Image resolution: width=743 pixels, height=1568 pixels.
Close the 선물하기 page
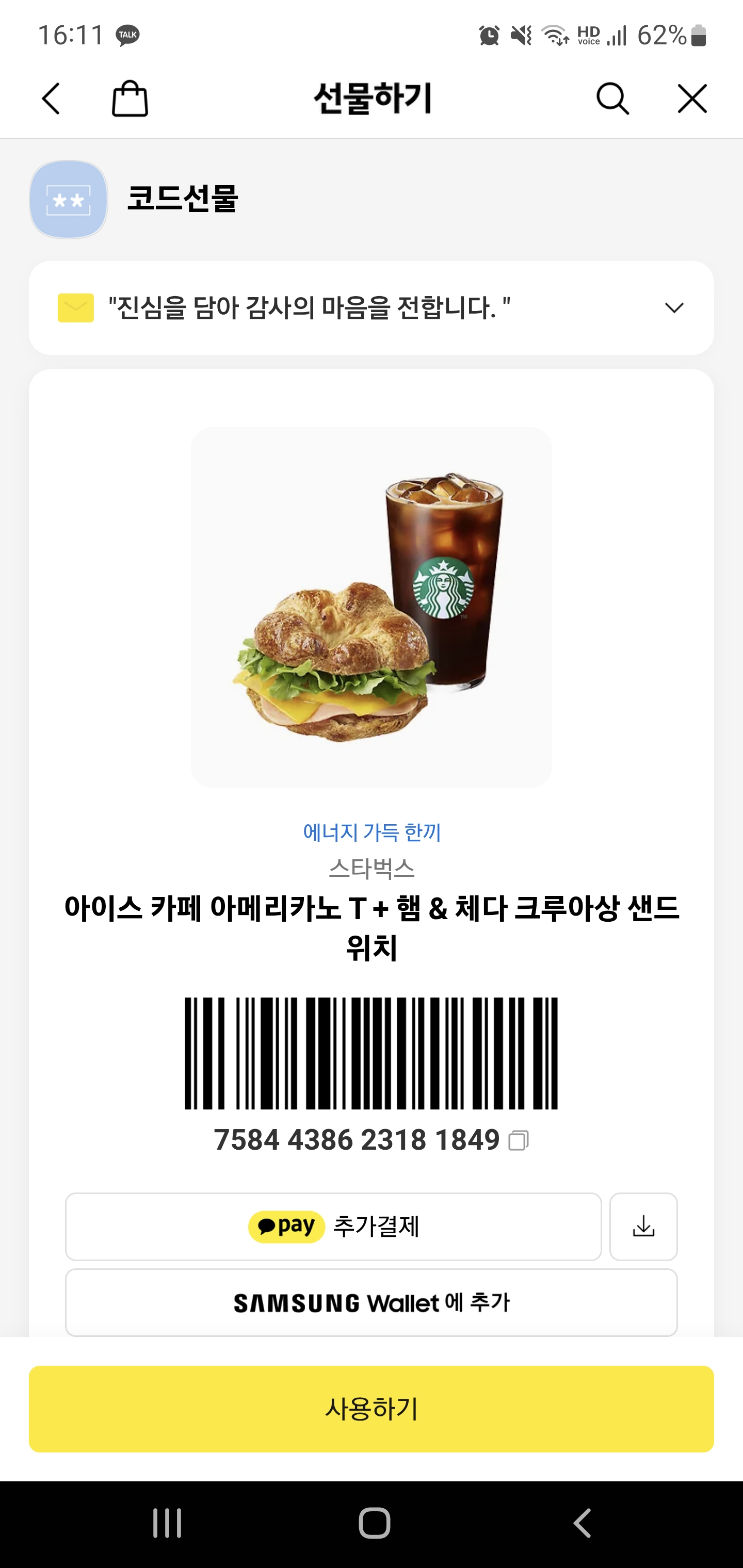click(692, 99)
